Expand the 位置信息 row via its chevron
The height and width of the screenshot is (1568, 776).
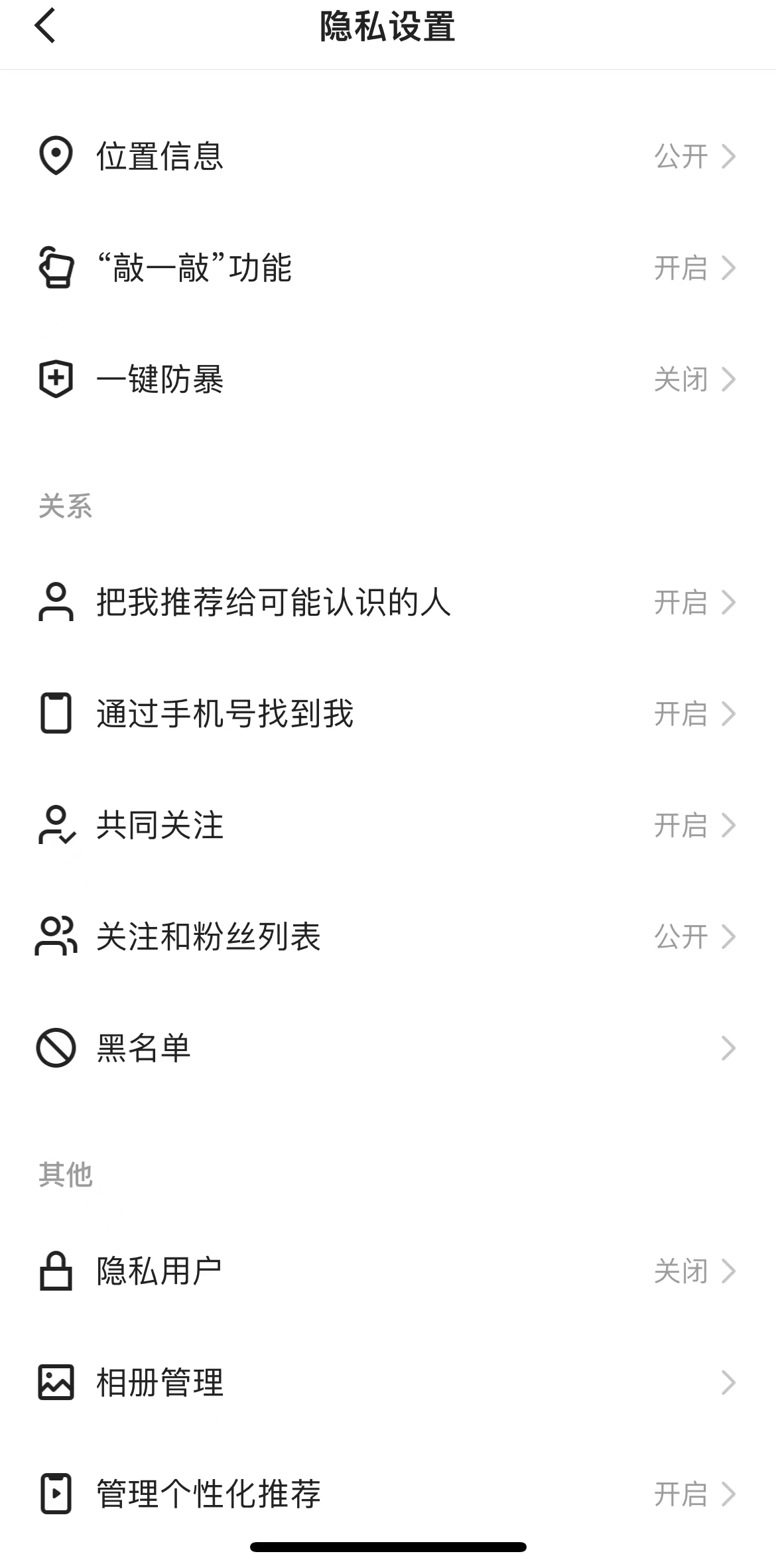[x=730, y=156]
